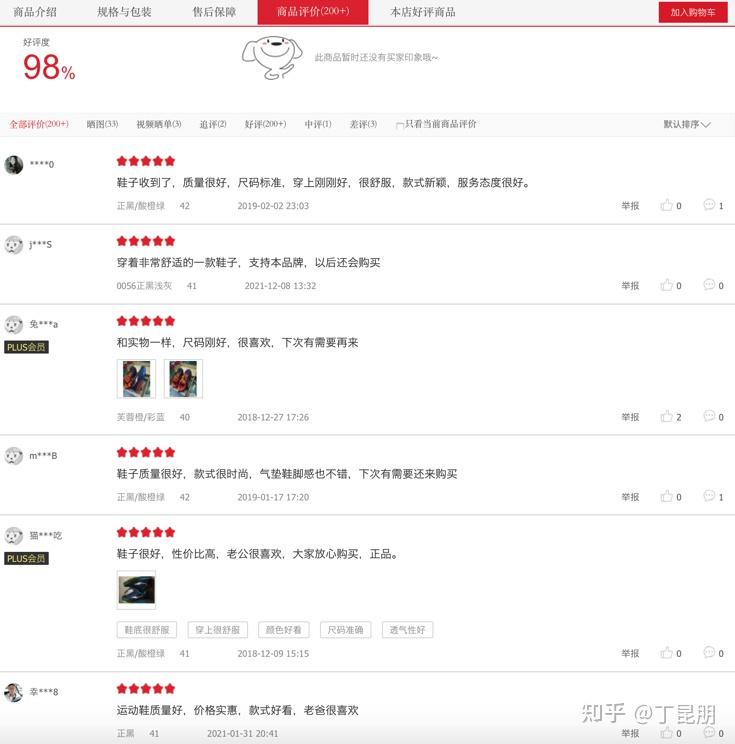
Task: Open comments on m***B's review
Action: 710,496
